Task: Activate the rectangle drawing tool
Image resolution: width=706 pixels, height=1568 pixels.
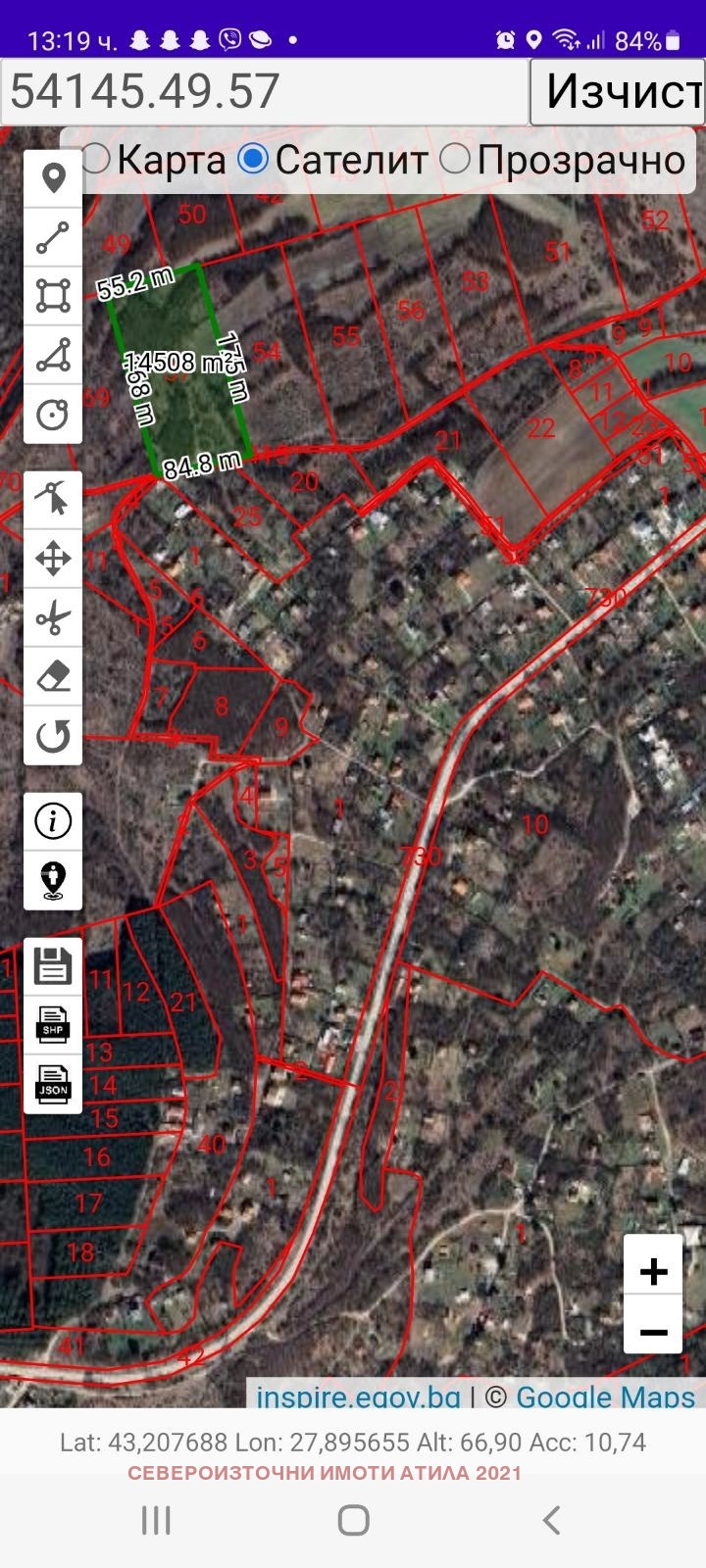Action: (x=53, y=296)
